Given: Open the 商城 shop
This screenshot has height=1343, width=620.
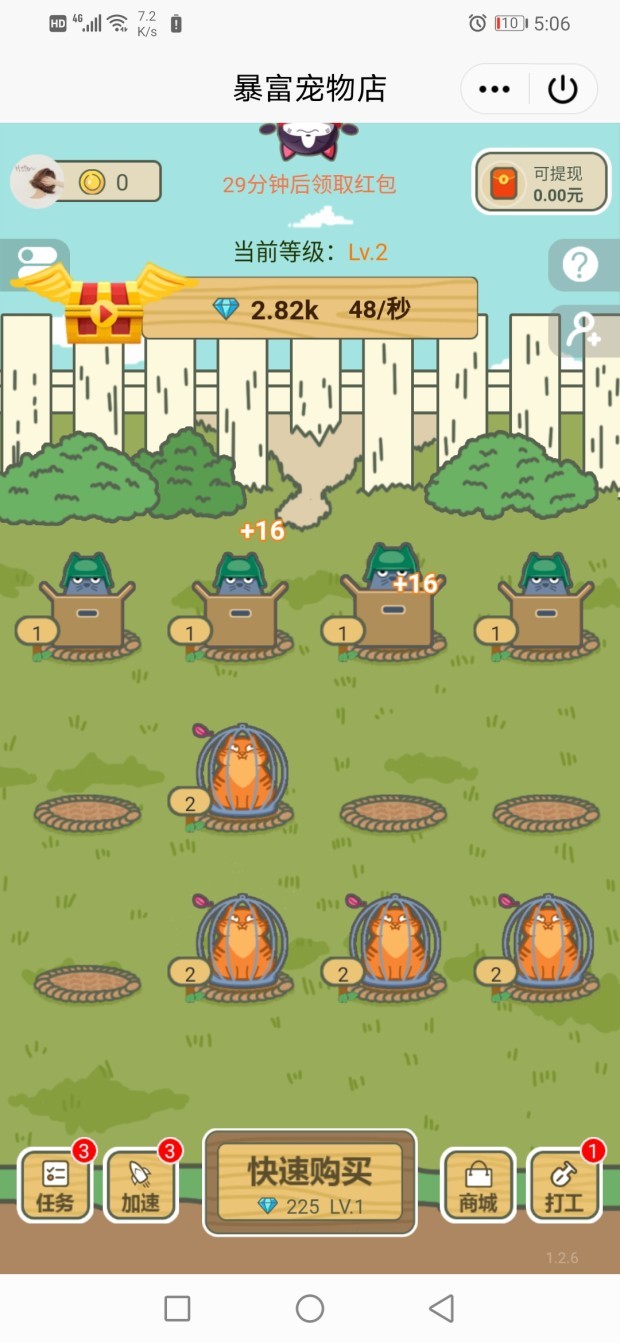Looking at the screenshot, I should click(478, 1186).
